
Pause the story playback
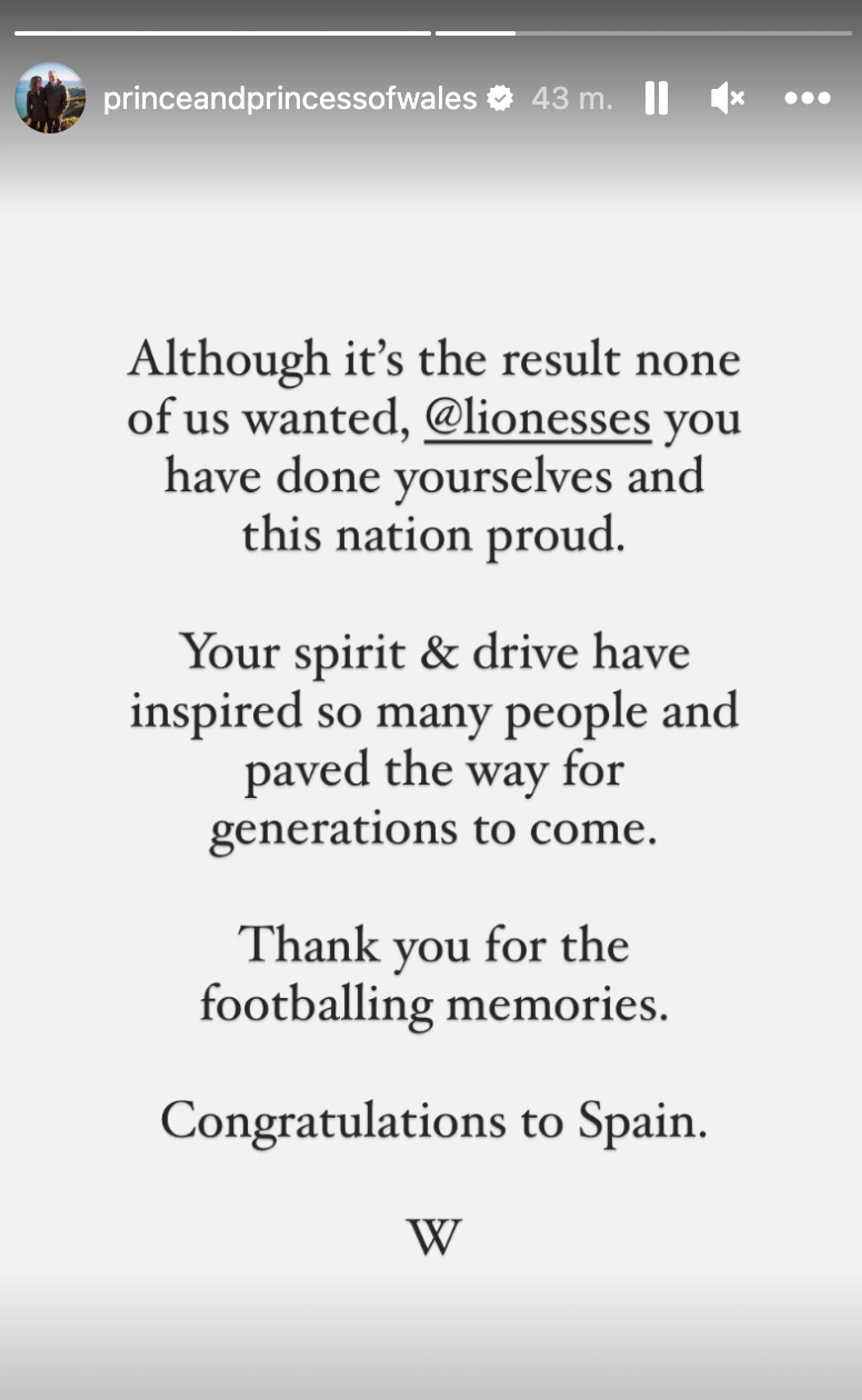click(656, 98)
